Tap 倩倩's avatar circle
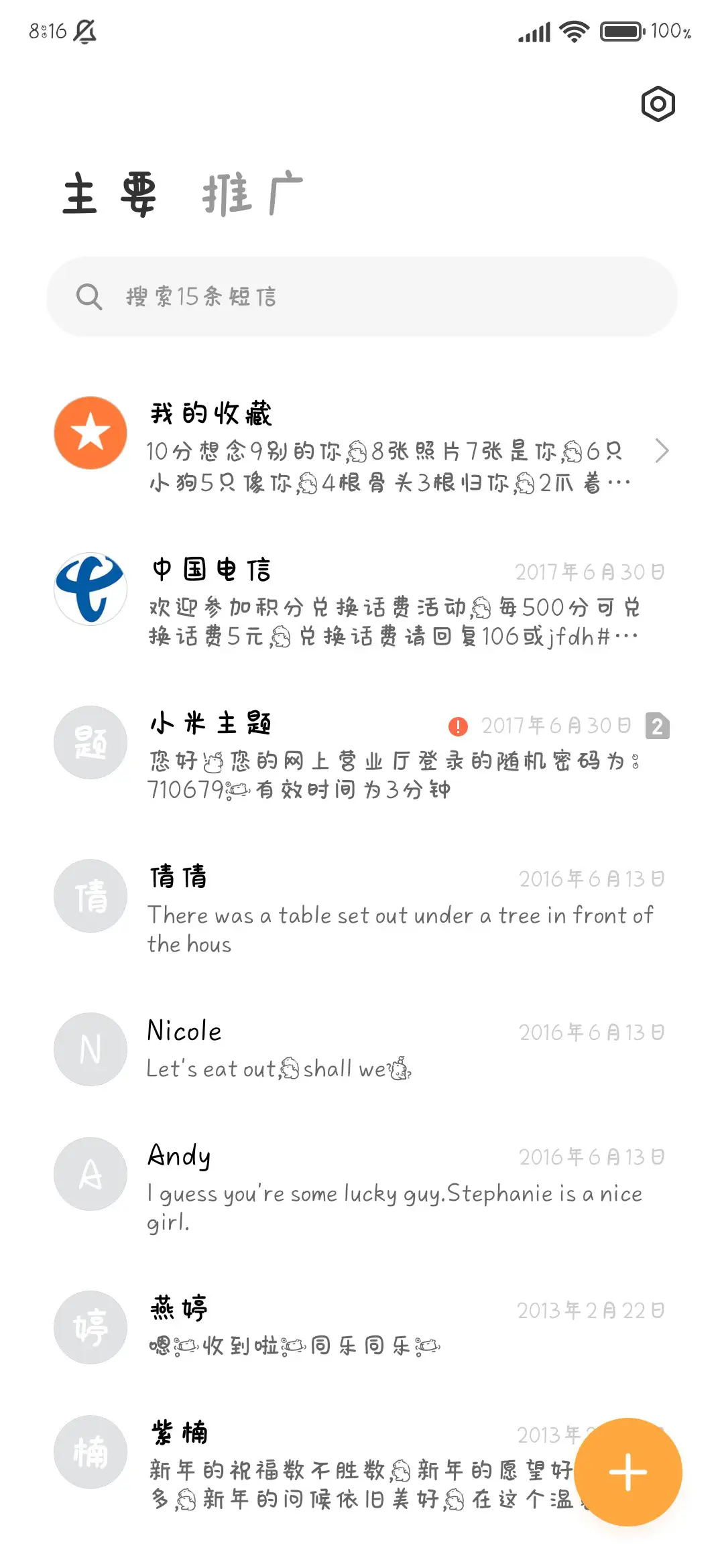The height and width of the screenshot is (1568, 724). click(90, 897)
